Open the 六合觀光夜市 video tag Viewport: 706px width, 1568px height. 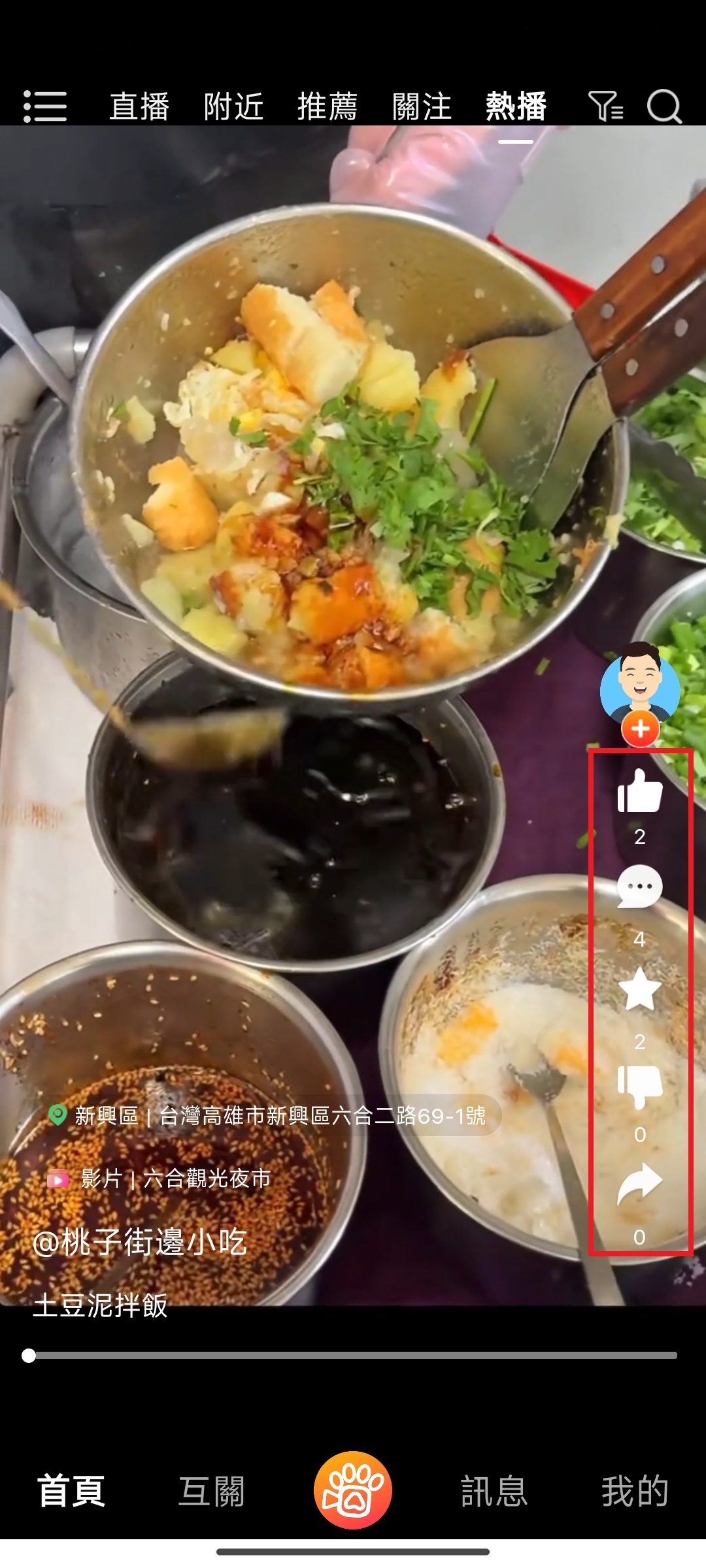click(x=174, y=1179)
